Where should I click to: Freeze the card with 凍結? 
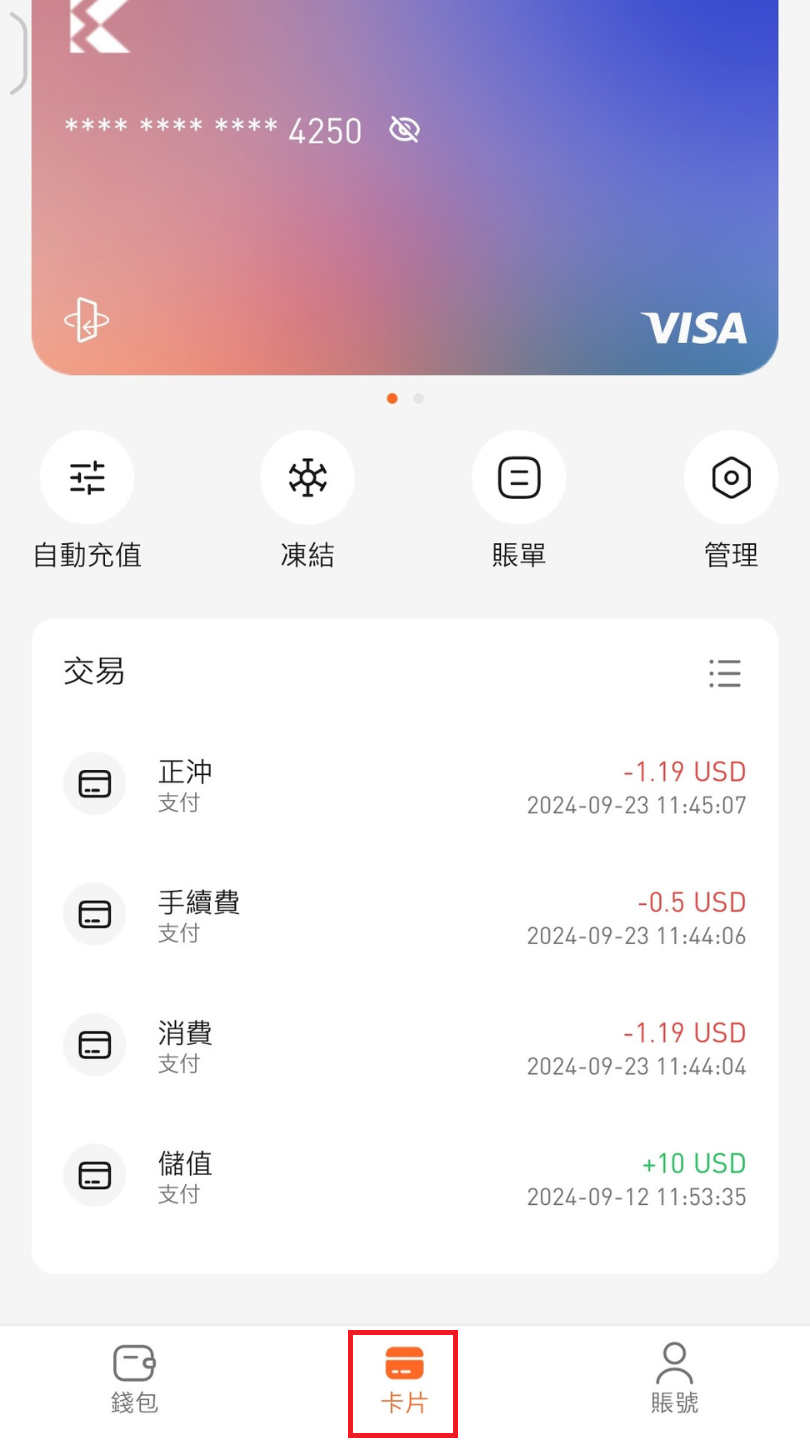click(x=307, y=479)
